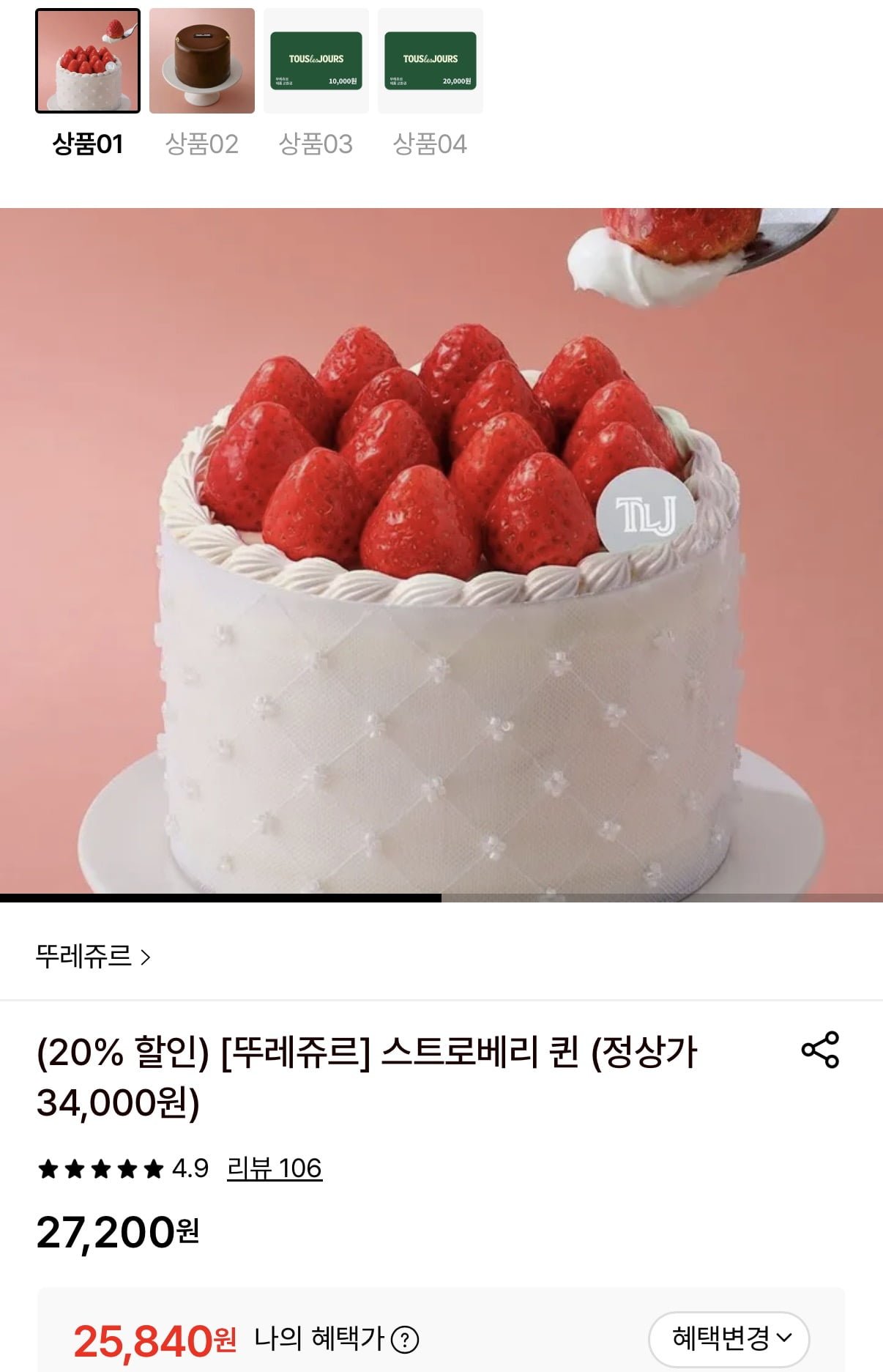Select the 상품03 10,000원 gift card
Image resolution: width=883 pixels, height=1372 pixels.
click(x=316, y=61)
